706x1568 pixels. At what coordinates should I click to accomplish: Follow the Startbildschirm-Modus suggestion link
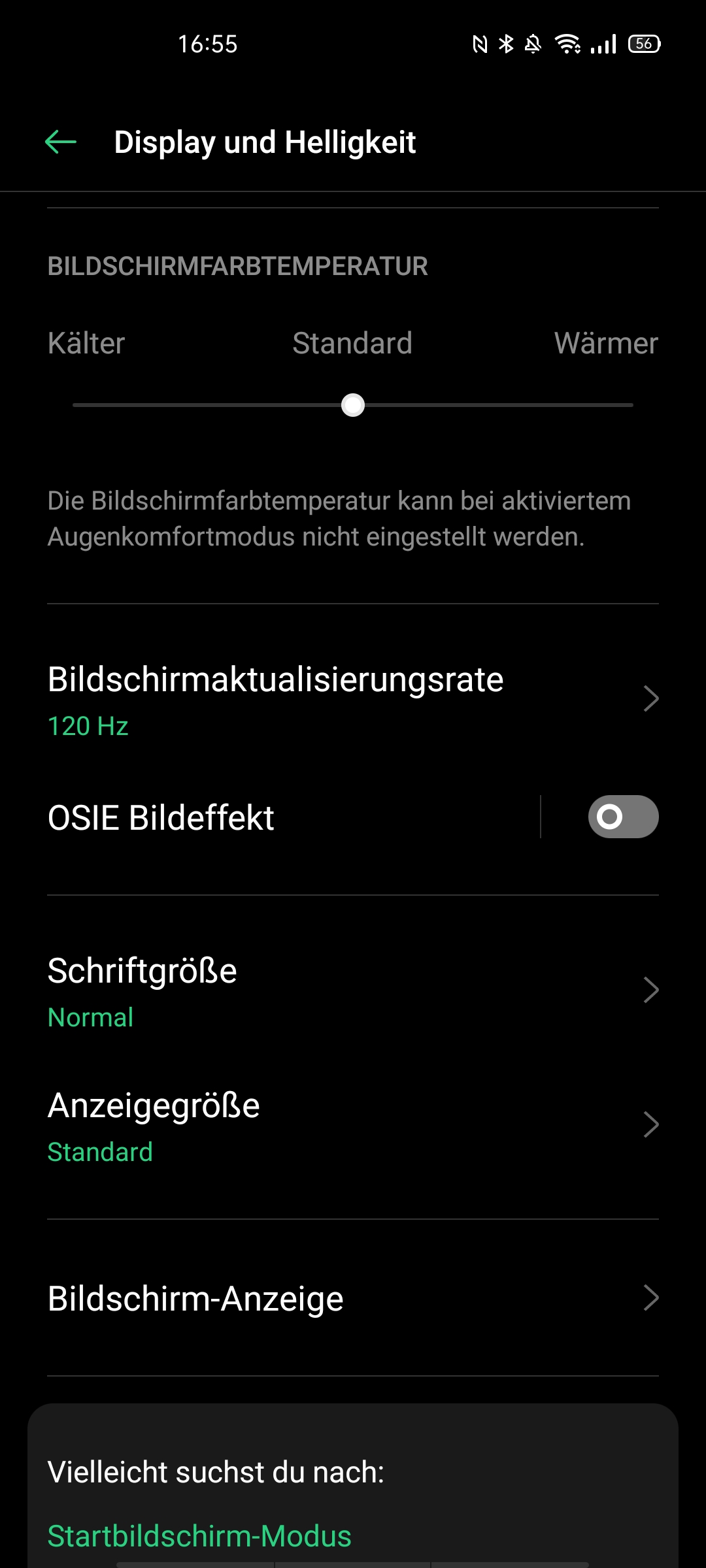point(199,1536)
